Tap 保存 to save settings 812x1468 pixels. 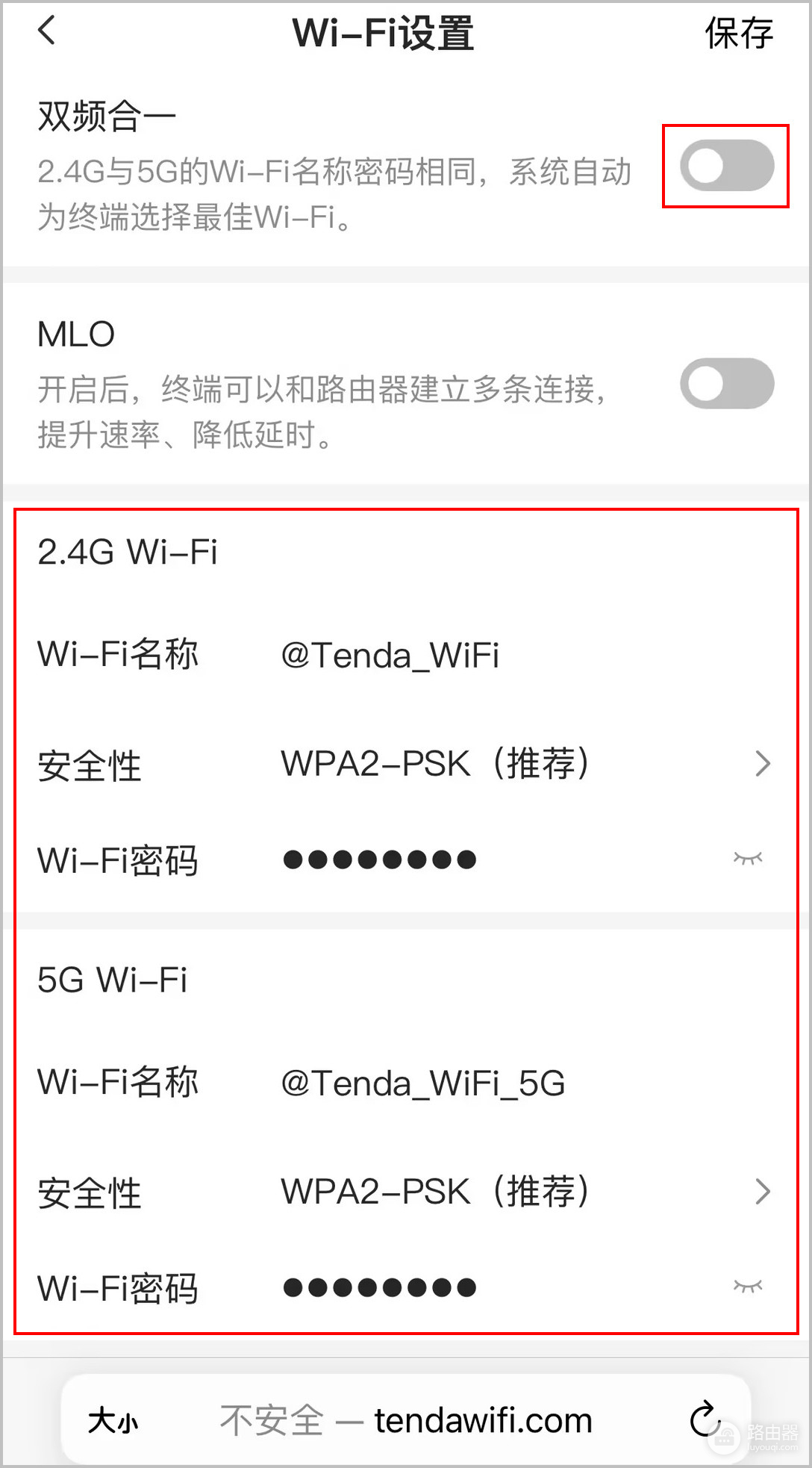point(738,34)
